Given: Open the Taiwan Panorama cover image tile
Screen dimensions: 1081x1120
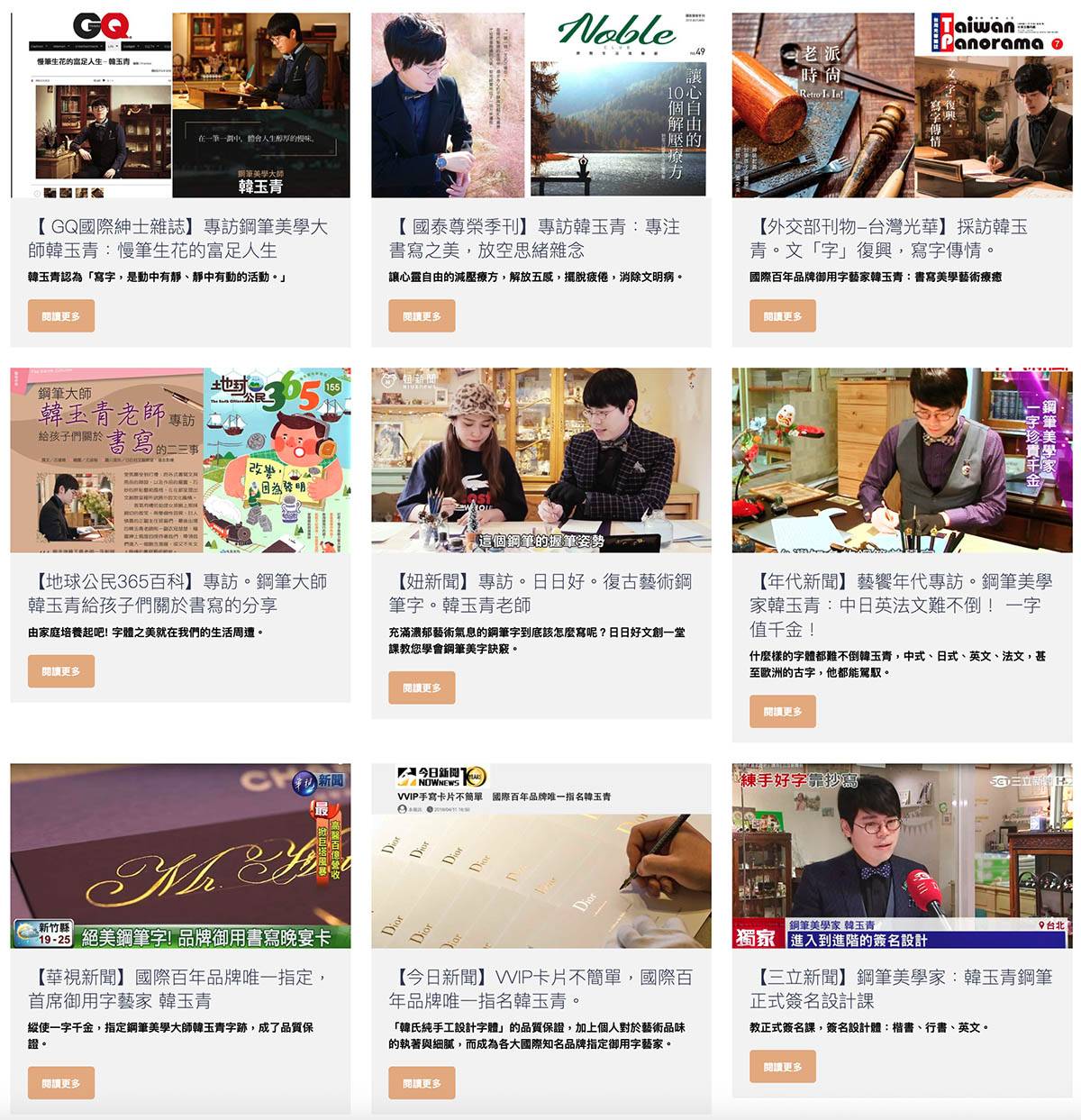Looking at the screenshot, I should pyautogui.click(x=902, y=105).
